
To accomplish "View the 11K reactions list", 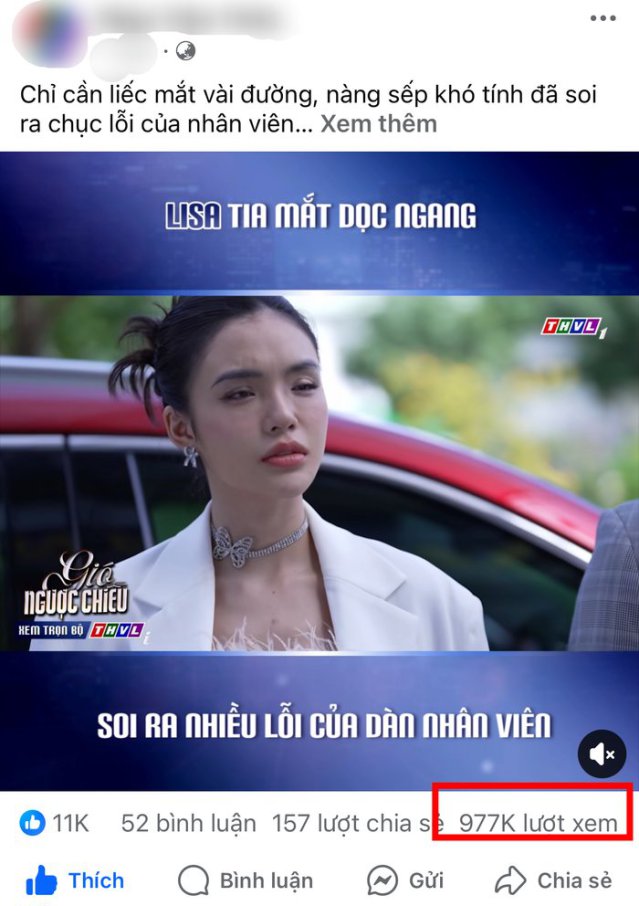I will (x=54, y=824).
